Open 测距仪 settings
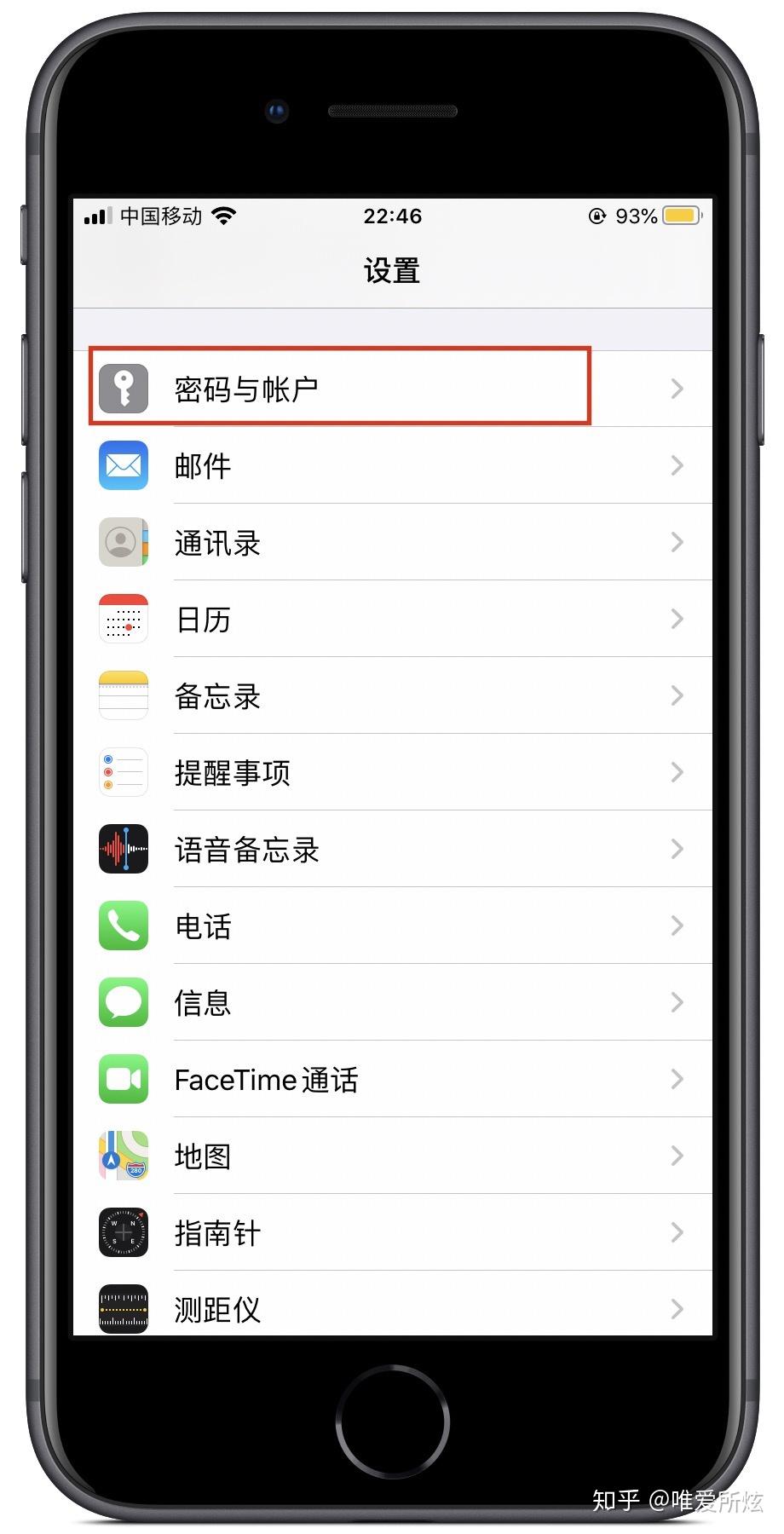784x1534 pixels. coord(393,1303)
